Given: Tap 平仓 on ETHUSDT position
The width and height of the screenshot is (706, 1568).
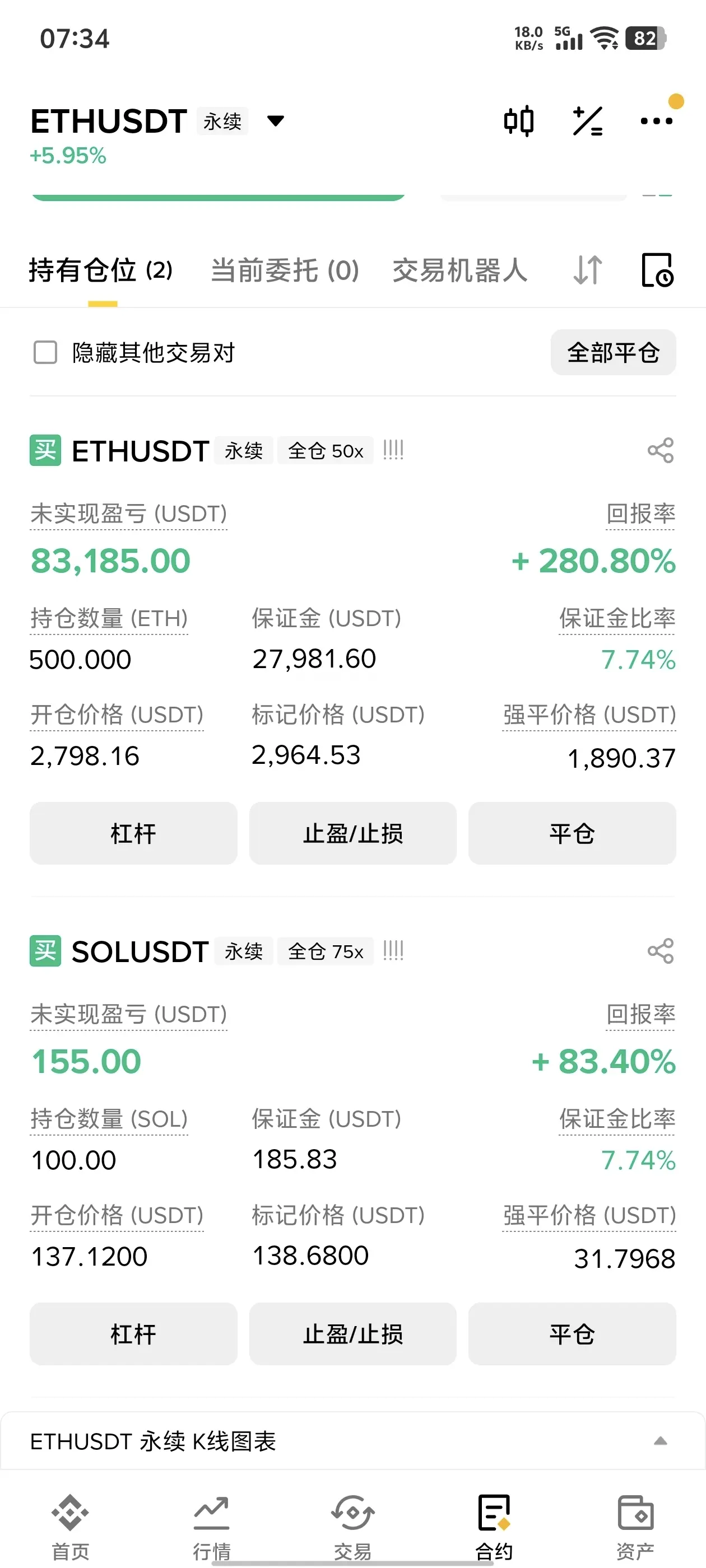Looking at the screenshot, I should [x=572, y=833].
